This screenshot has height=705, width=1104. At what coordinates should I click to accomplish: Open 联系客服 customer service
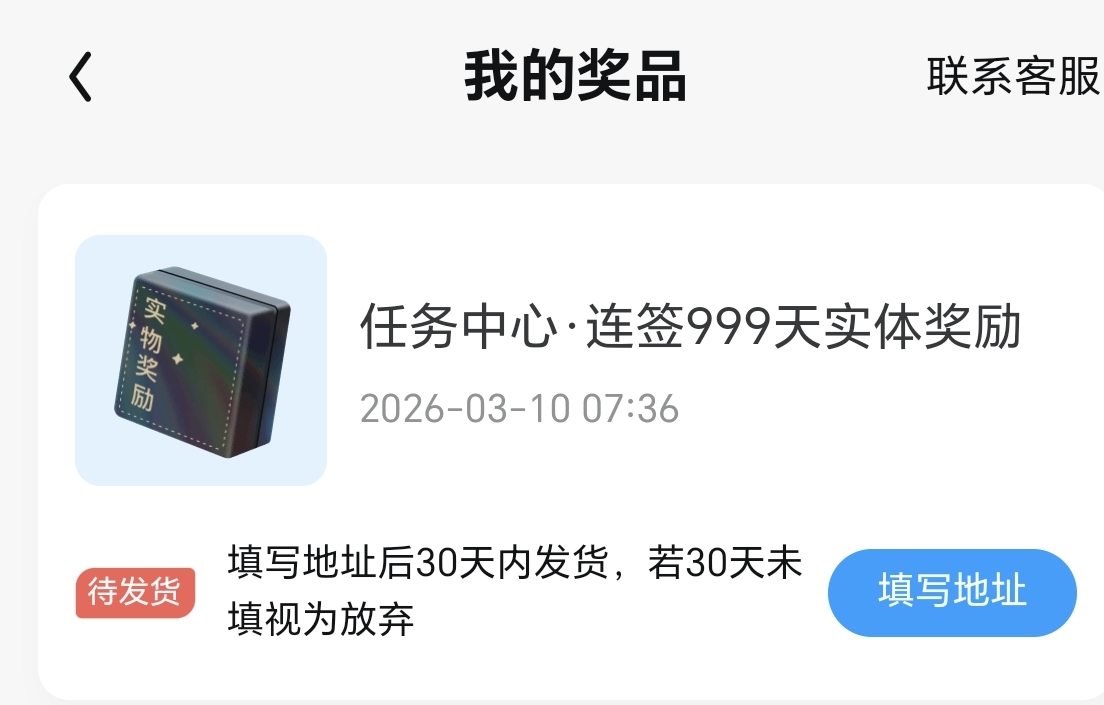pos(1012,77)
